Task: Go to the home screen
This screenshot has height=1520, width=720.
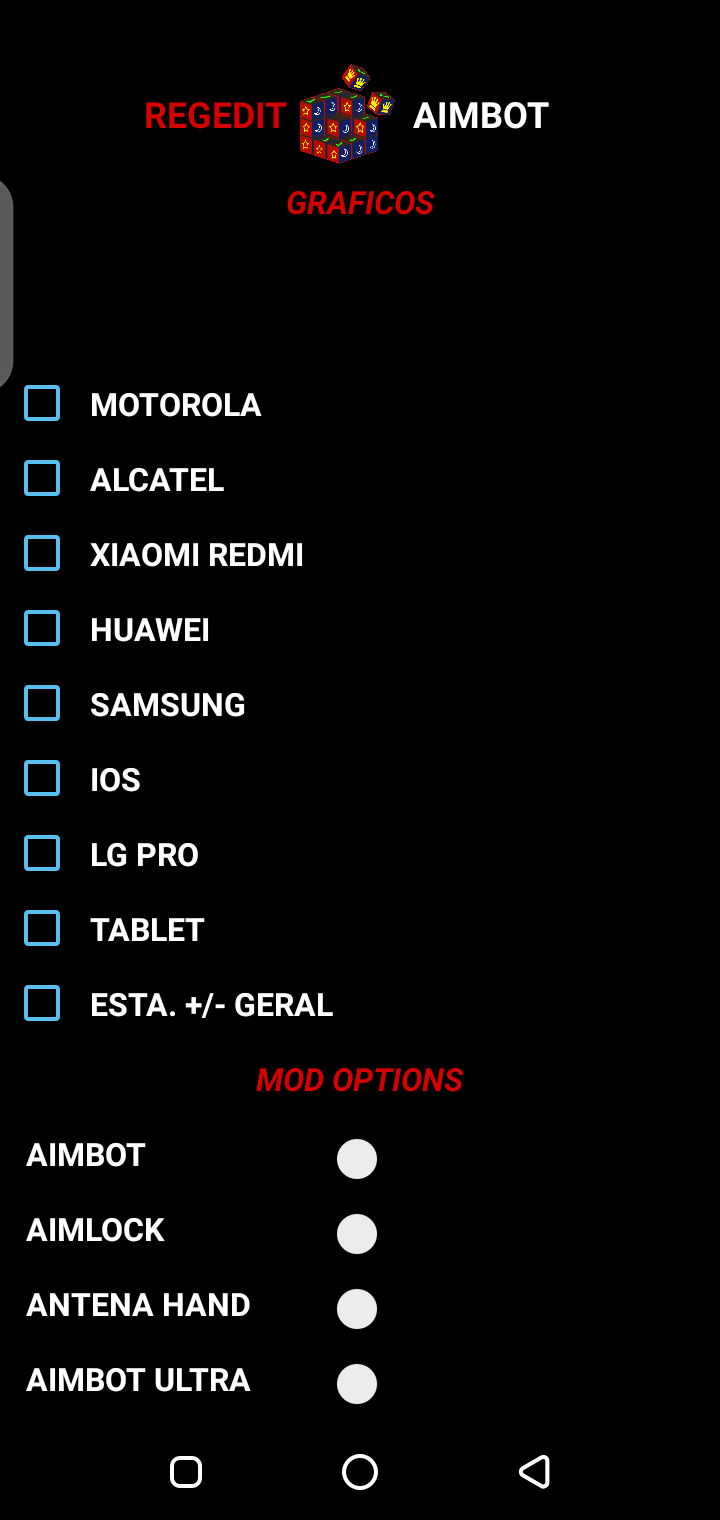Action: (x=360, y=1472)
